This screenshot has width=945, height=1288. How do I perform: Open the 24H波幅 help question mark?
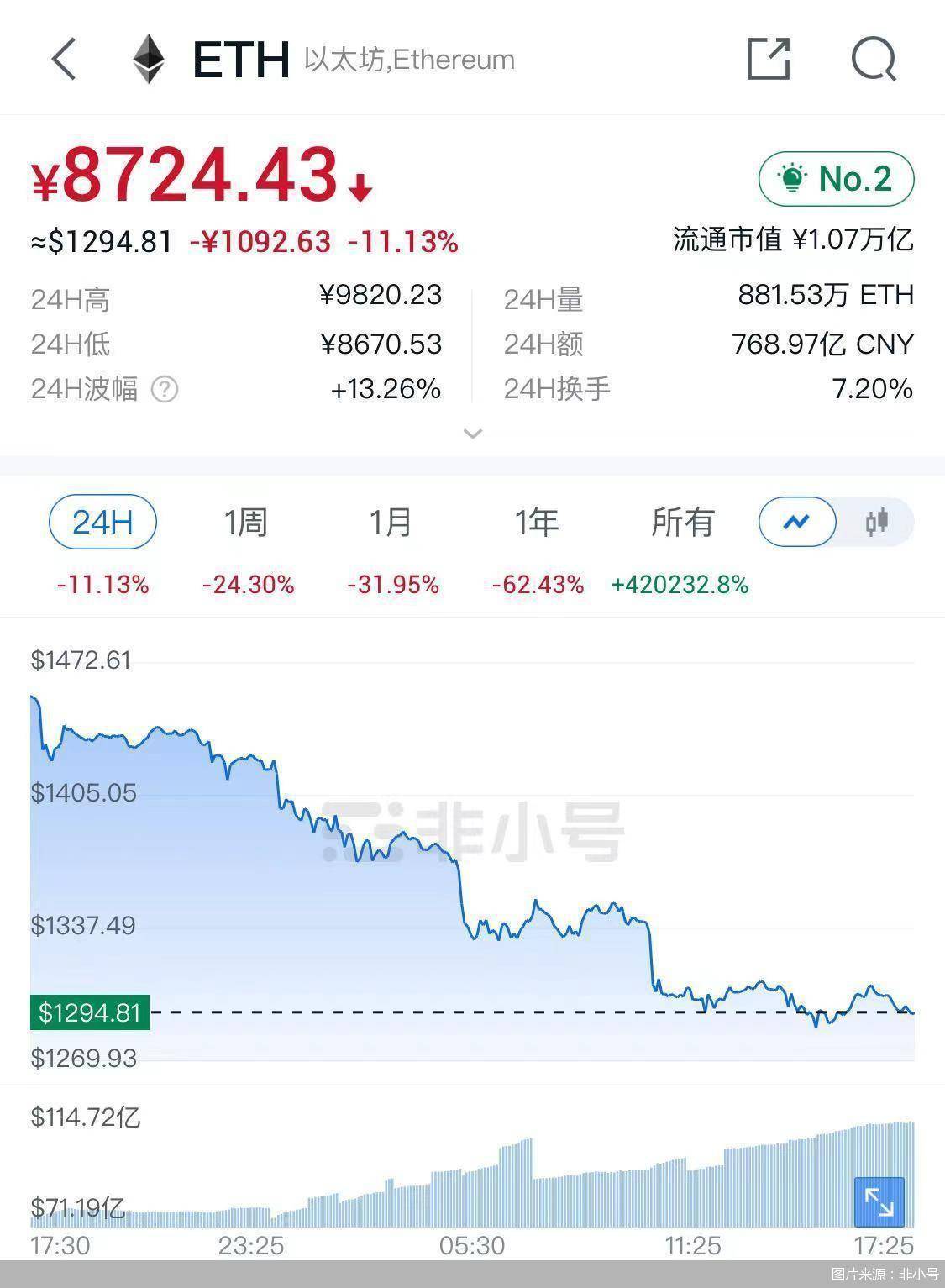pyautogui.click(x=165, y=391)
